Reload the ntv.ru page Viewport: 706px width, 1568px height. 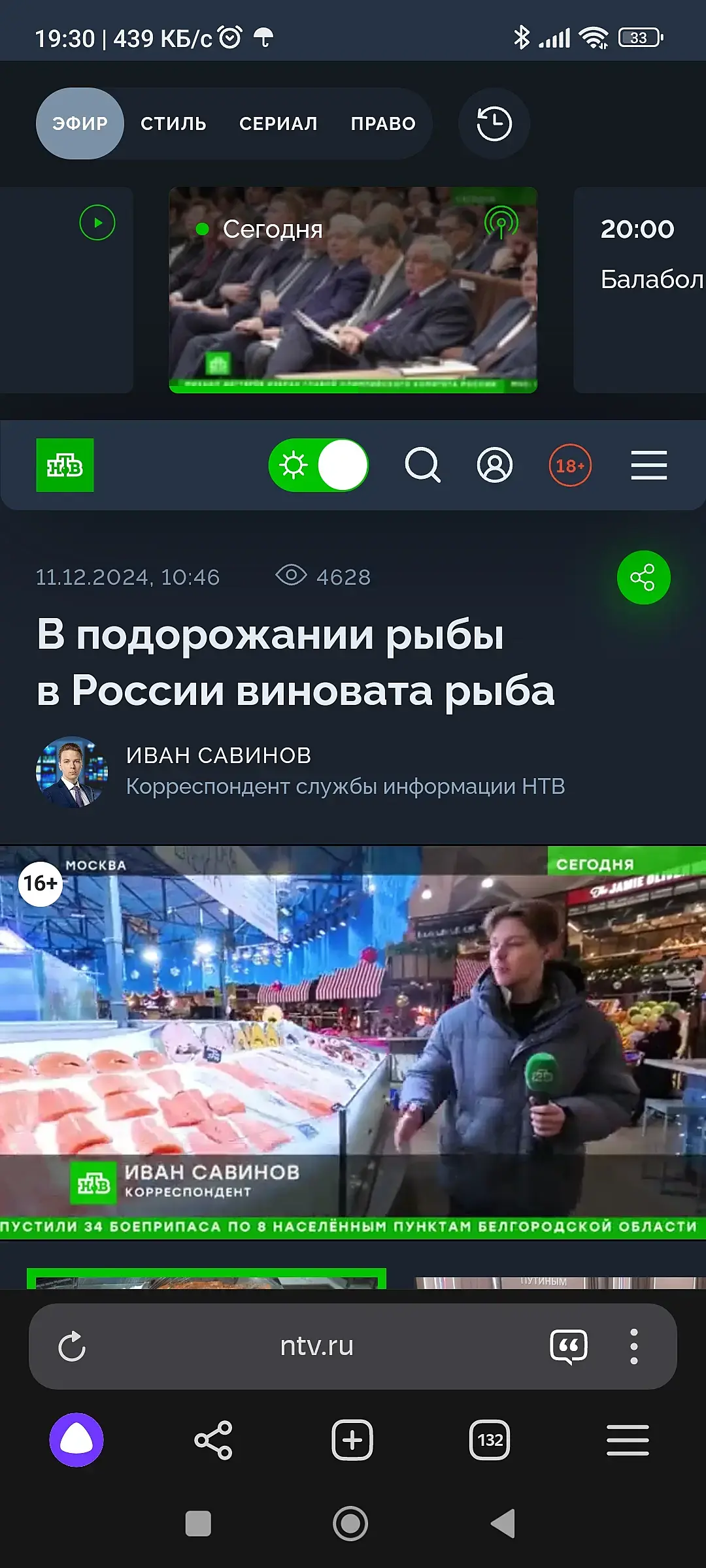click(x=72, y=1347)
